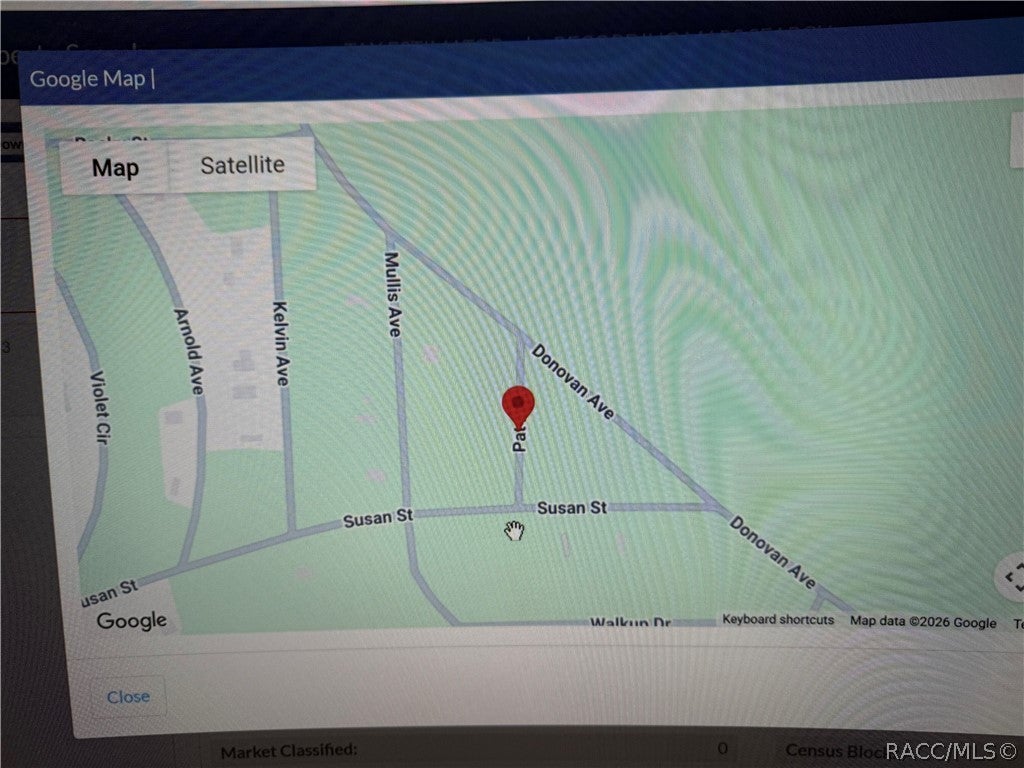
Task: Open Keyboard shortcuts on the map
Action: 778,619
